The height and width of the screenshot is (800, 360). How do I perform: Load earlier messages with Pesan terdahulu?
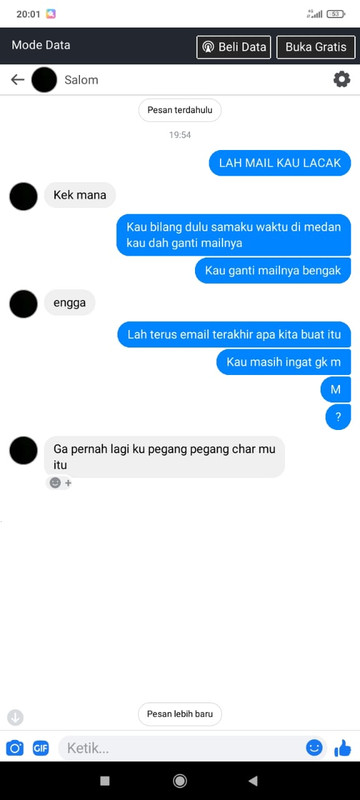click(180, 110)
